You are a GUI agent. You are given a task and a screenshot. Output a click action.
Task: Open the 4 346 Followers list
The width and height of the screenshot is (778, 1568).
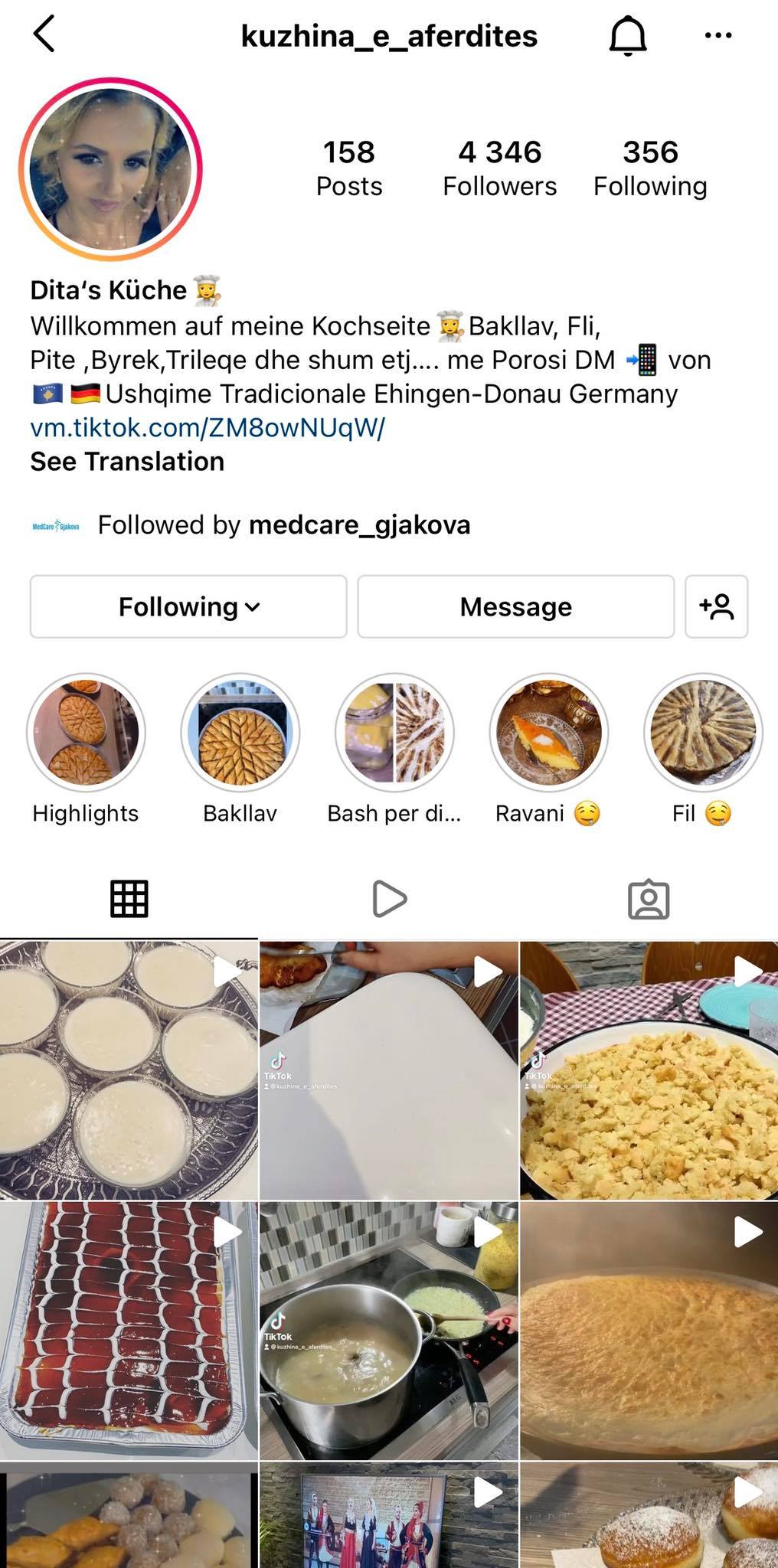[x=499, y=168]
